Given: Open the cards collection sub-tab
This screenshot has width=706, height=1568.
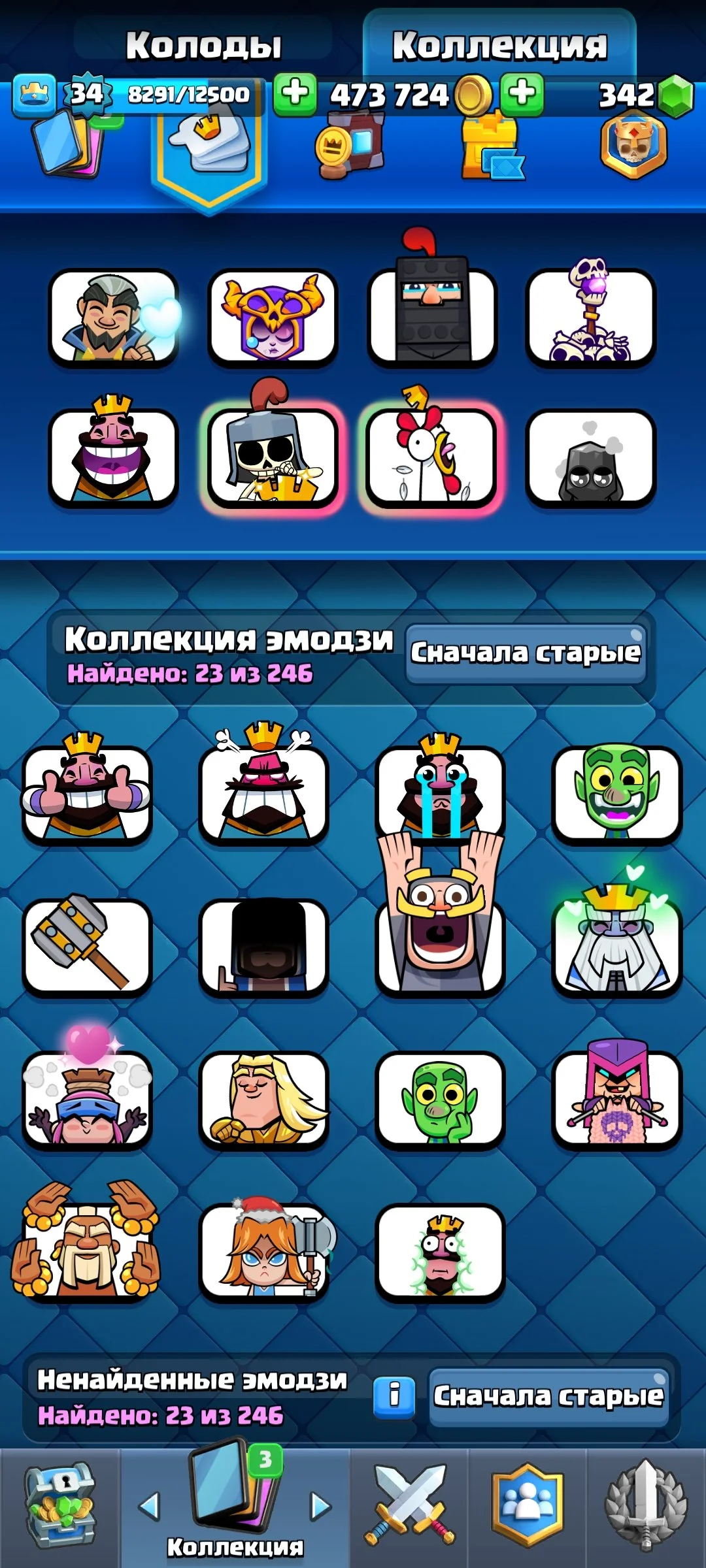Looking at the screenshot, I should [x=69, y=147].
